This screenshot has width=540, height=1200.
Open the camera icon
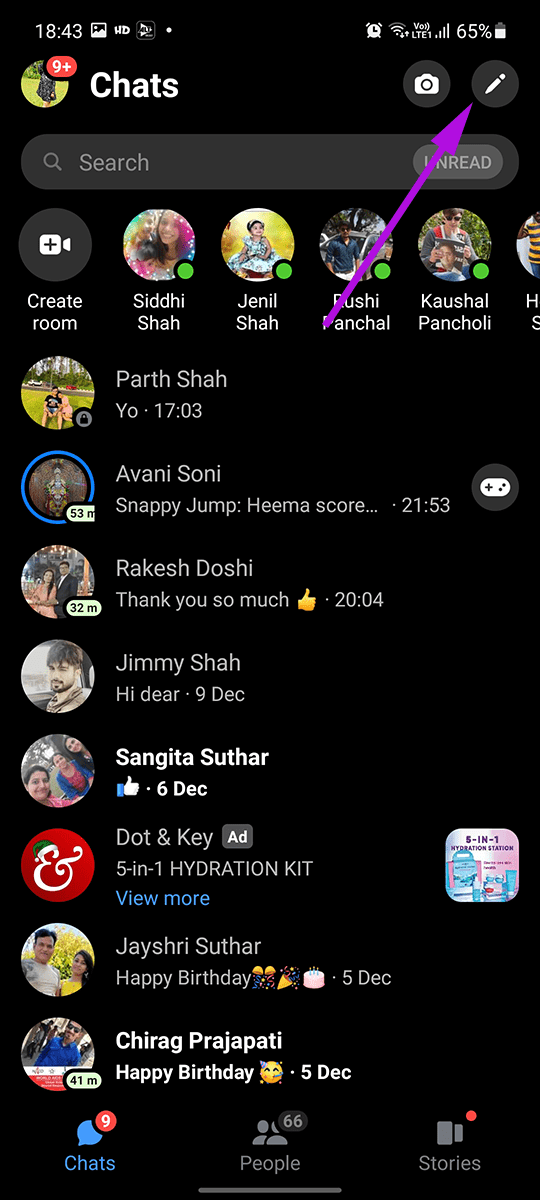tap(427, 85)
